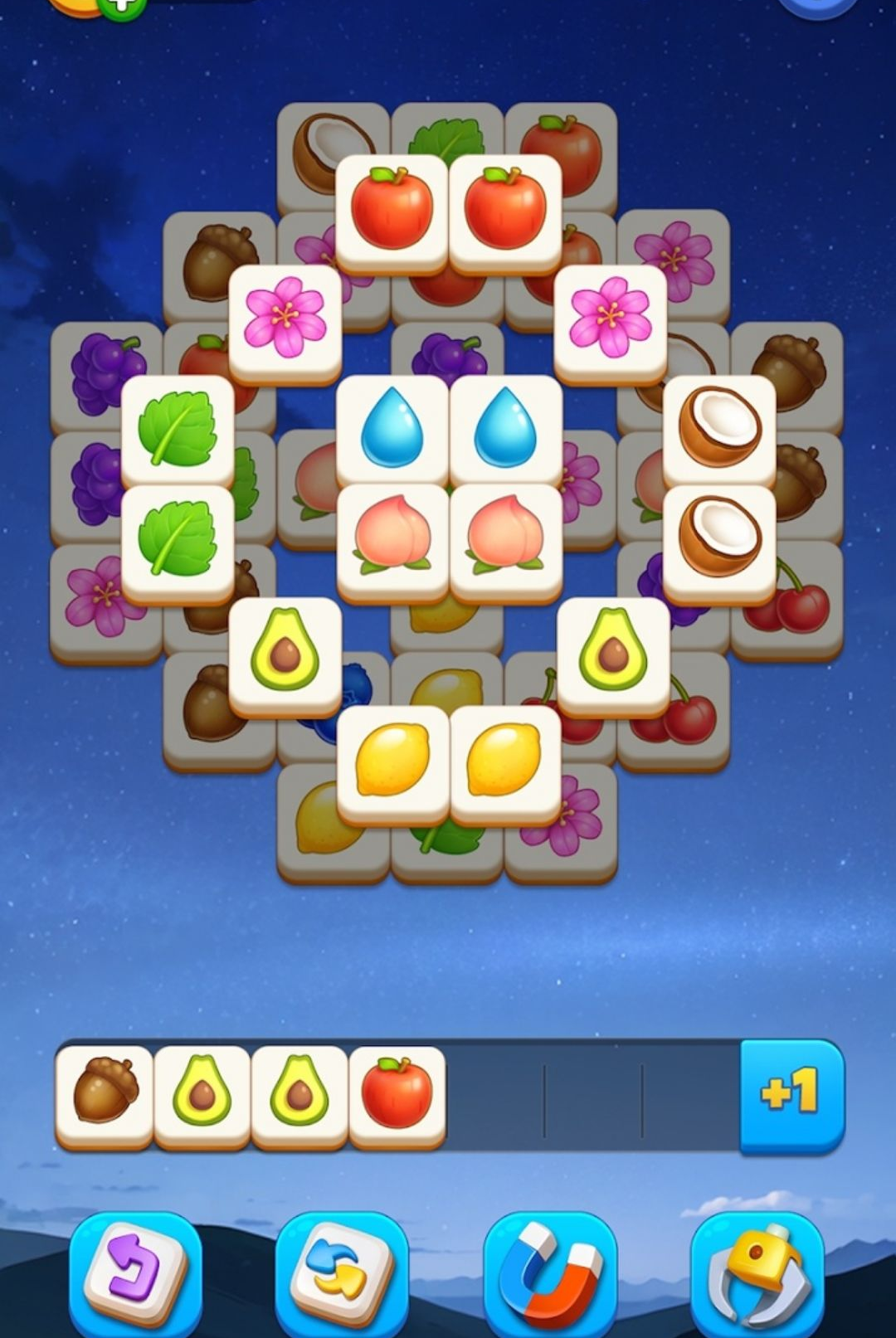Use the claw grabber power-up
This screenshot has width=896, height=1338.
click(x=757, y=1274)
